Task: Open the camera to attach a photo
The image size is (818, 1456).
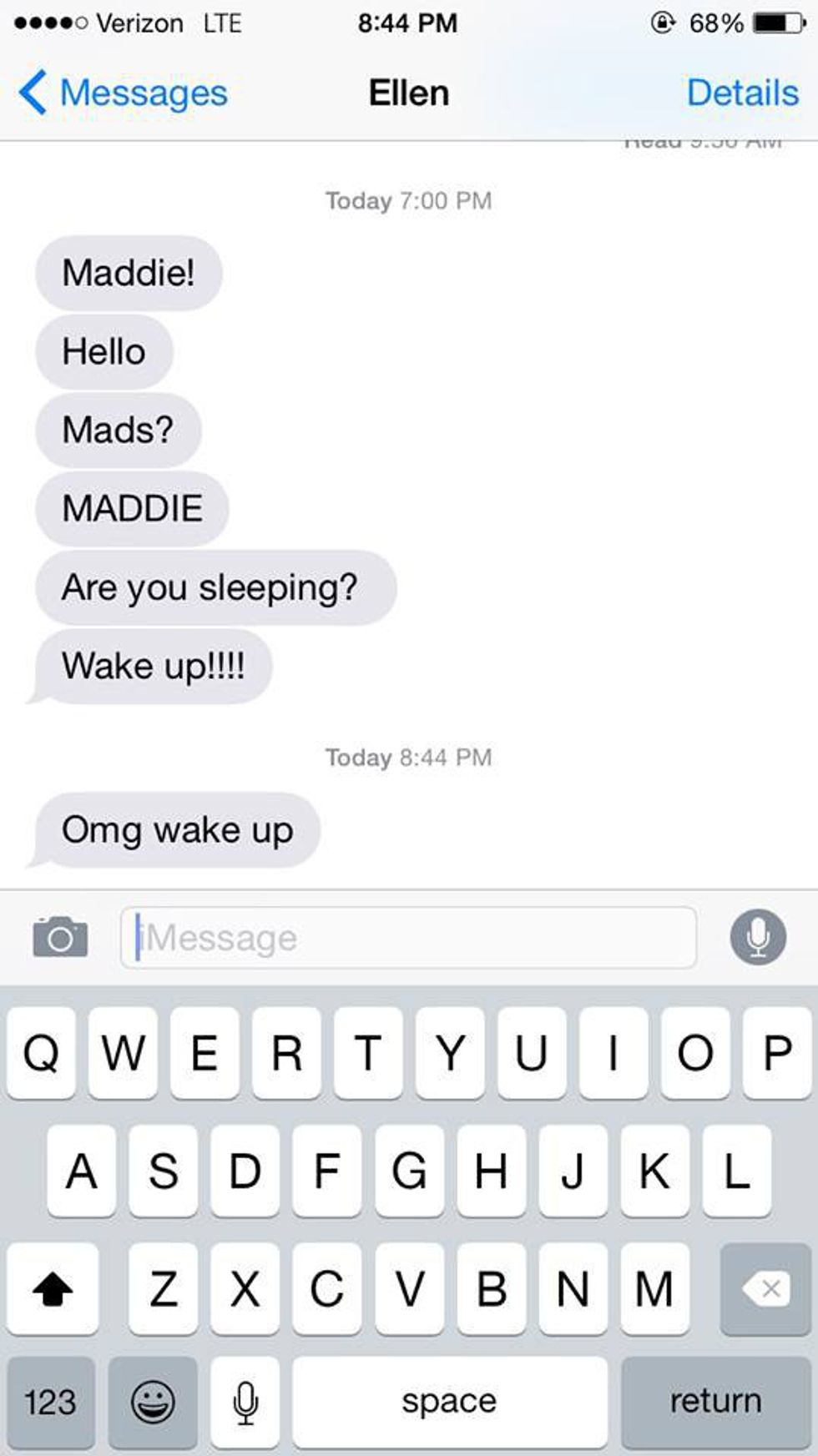Action: 60,937
